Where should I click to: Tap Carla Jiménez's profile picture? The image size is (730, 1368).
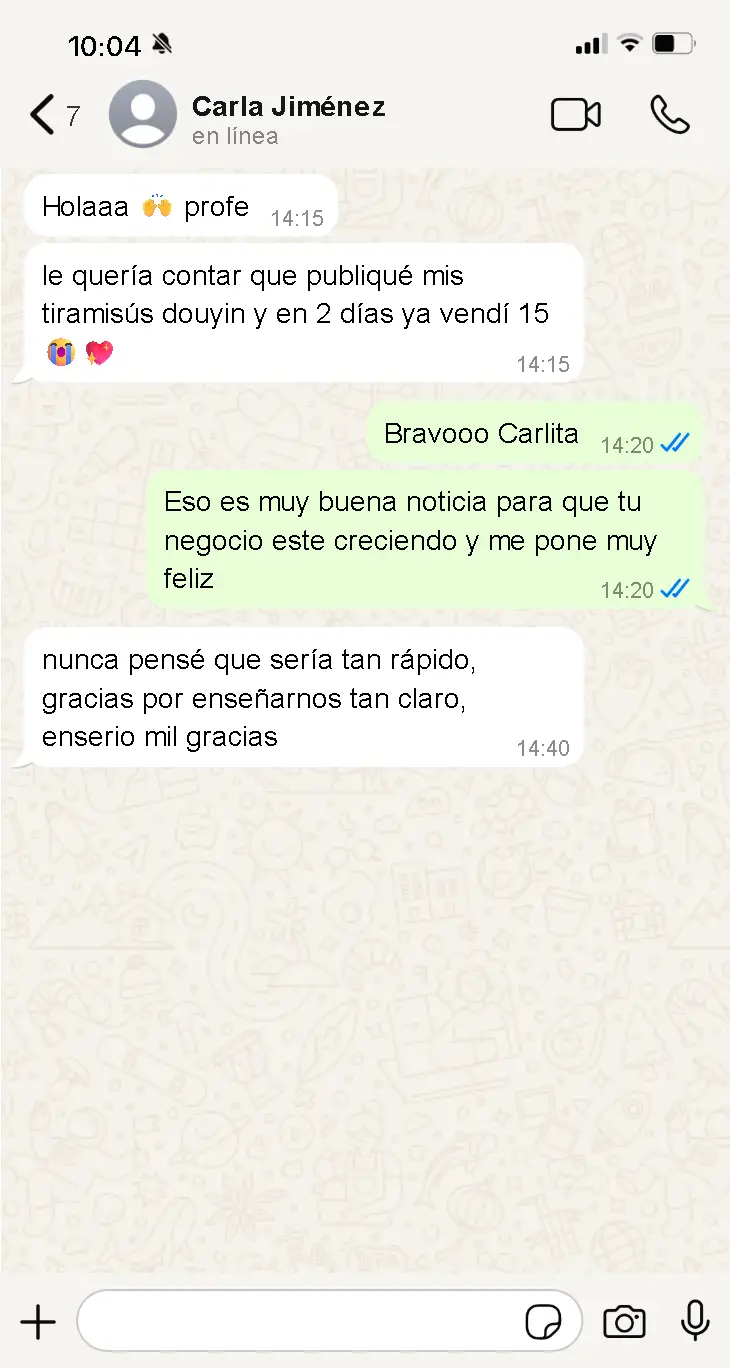(x=142, y=115)
